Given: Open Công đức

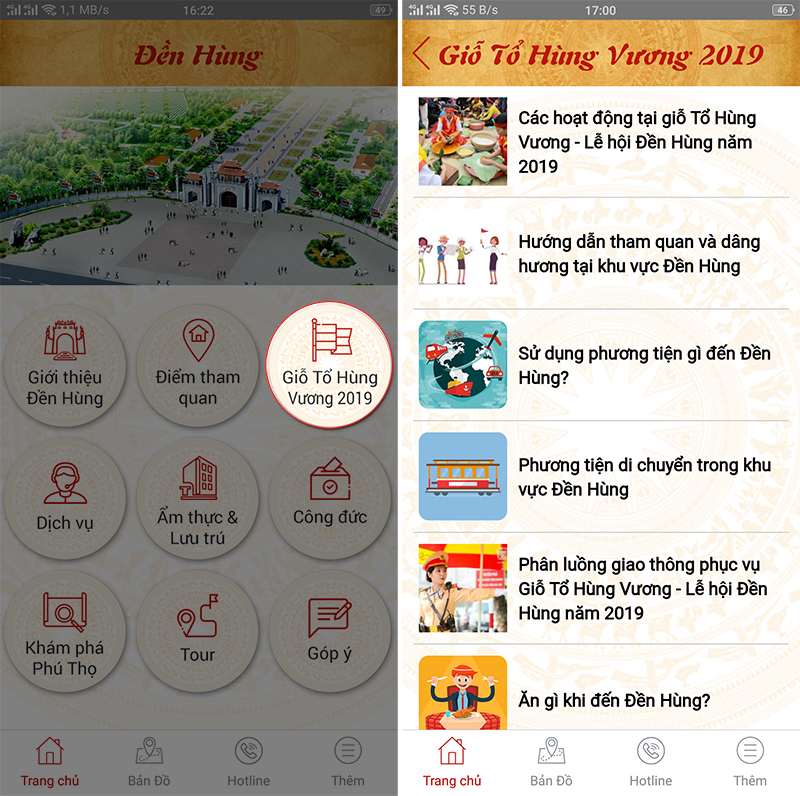Looking at the screenshot, I should (x=329, y=498).
